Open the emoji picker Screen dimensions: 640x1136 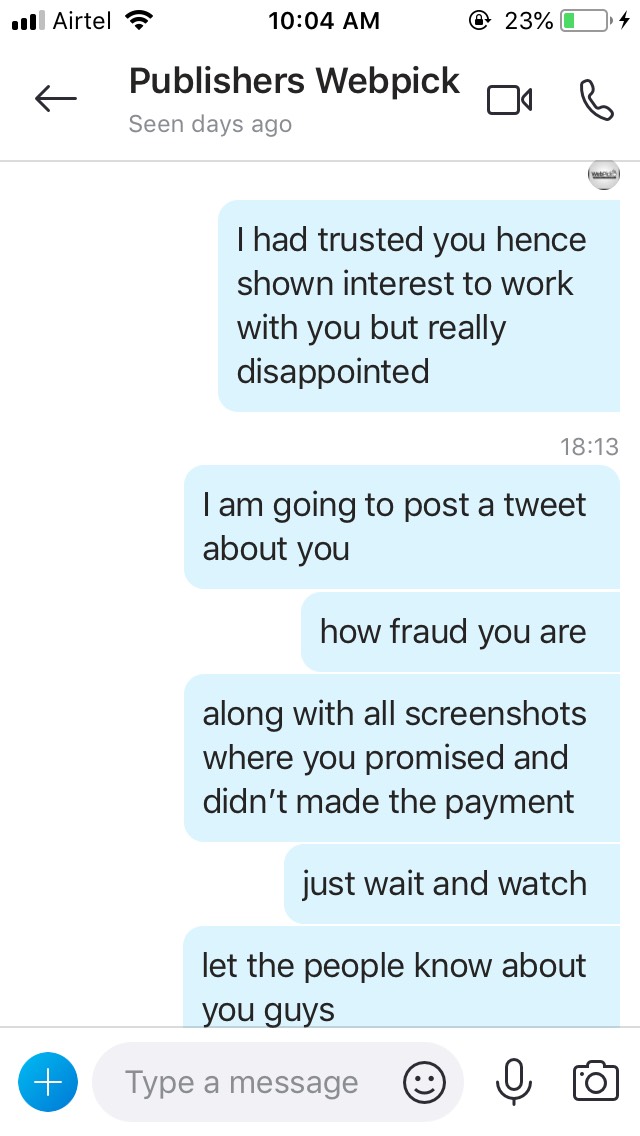click(x=423, y=1082)
